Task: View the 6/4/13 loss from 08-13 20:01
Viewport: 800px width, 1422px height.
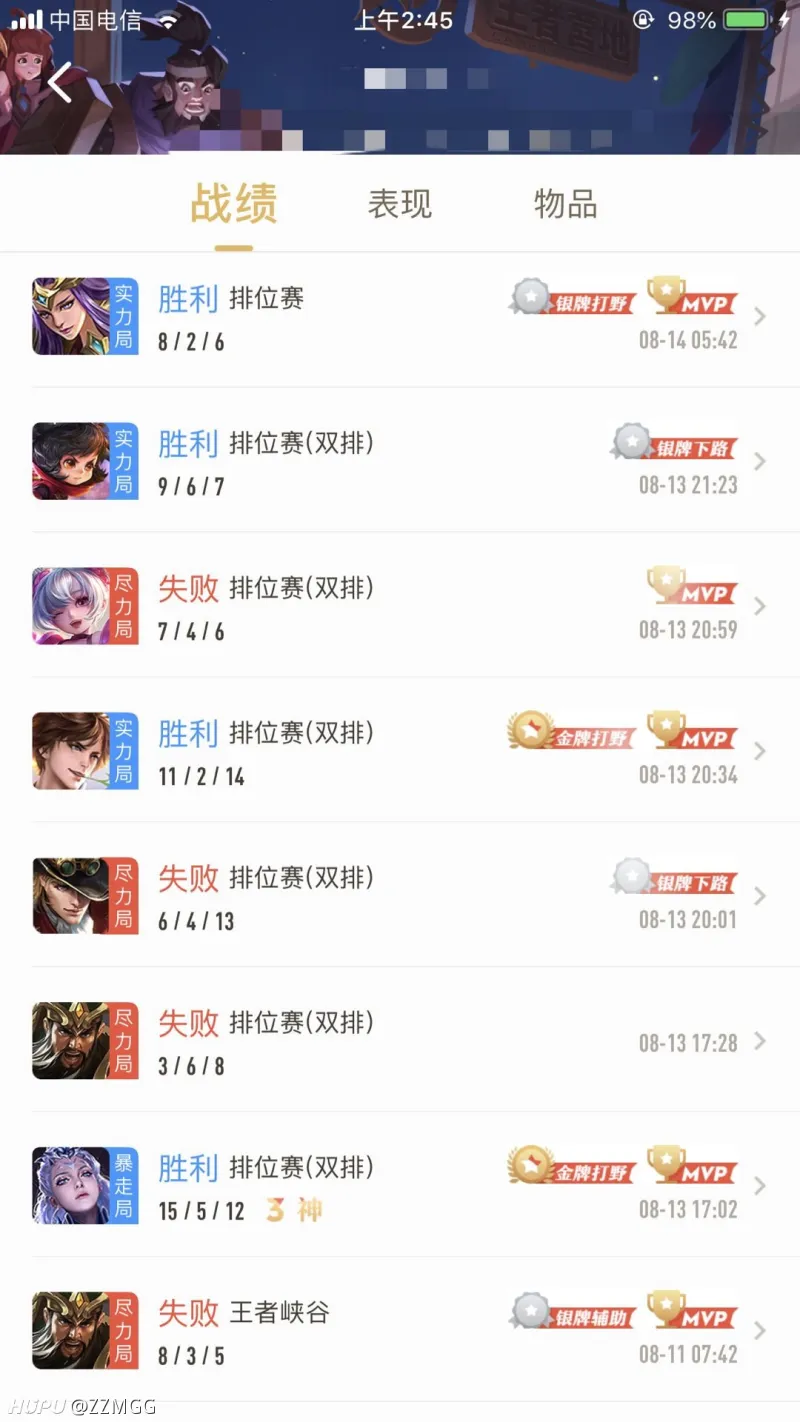Action: click(400, 896)
